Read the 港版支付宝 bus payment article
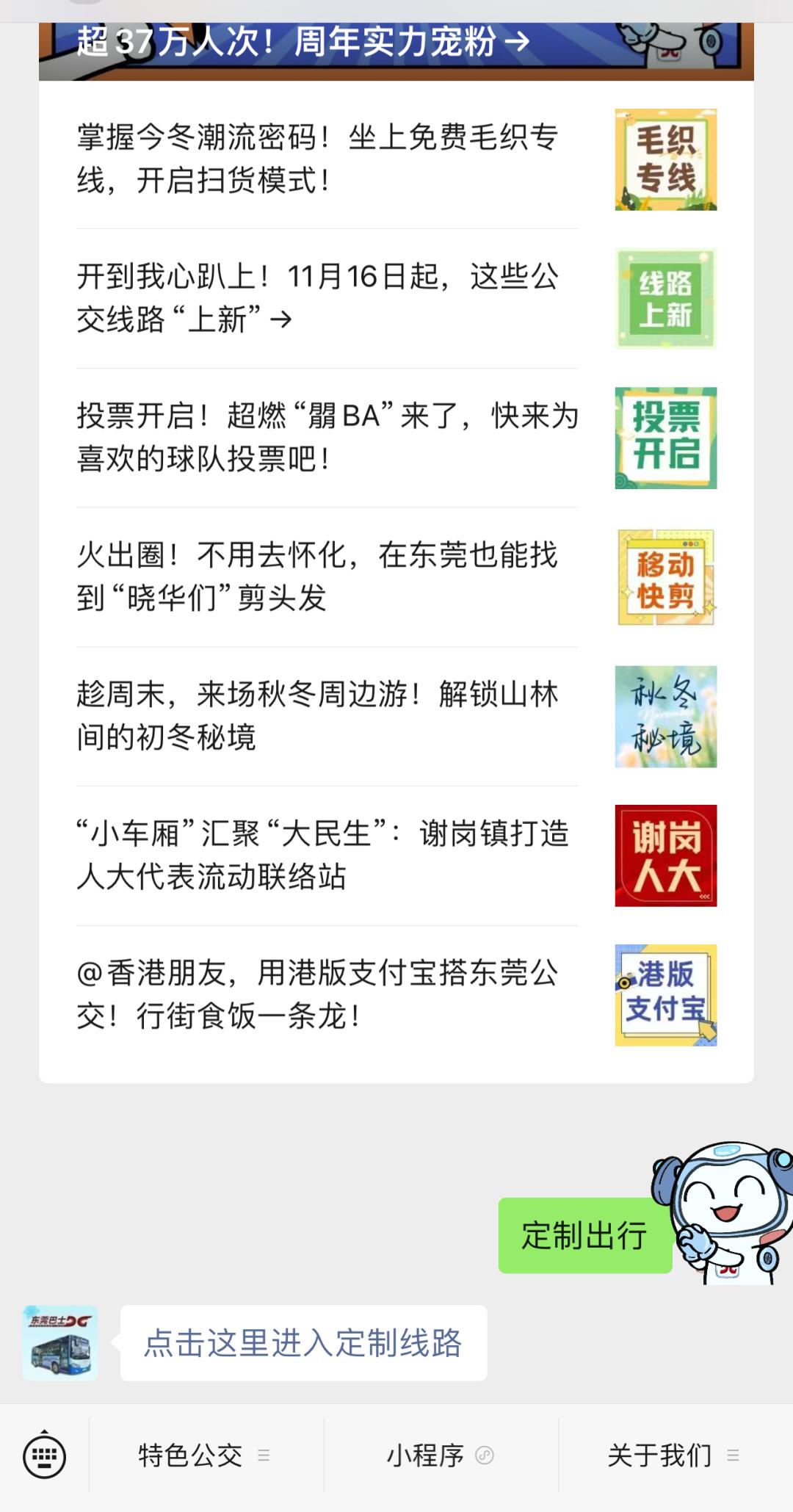793x1512 pixels. pos(317,995)
